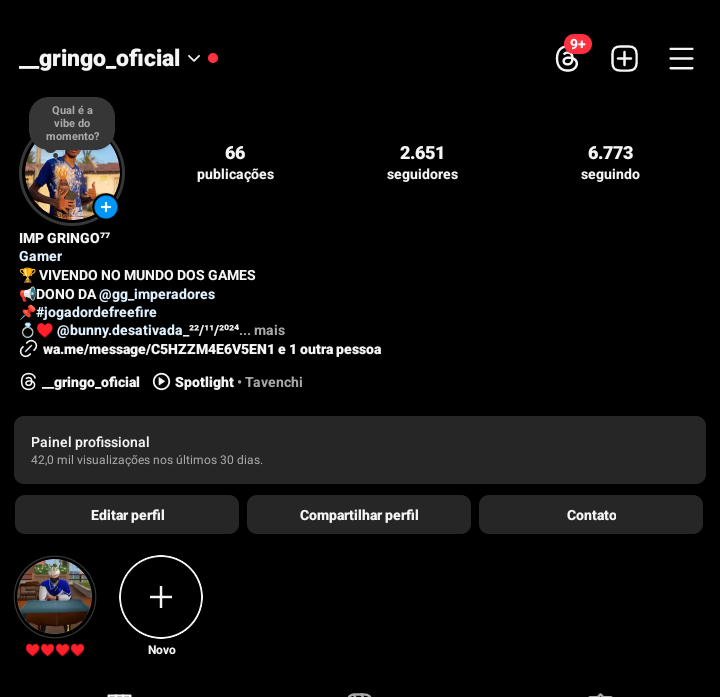Screen dimensions: 720x697
Task: Open the #jogadordefreefire hashtag
Action: (96, 312)
